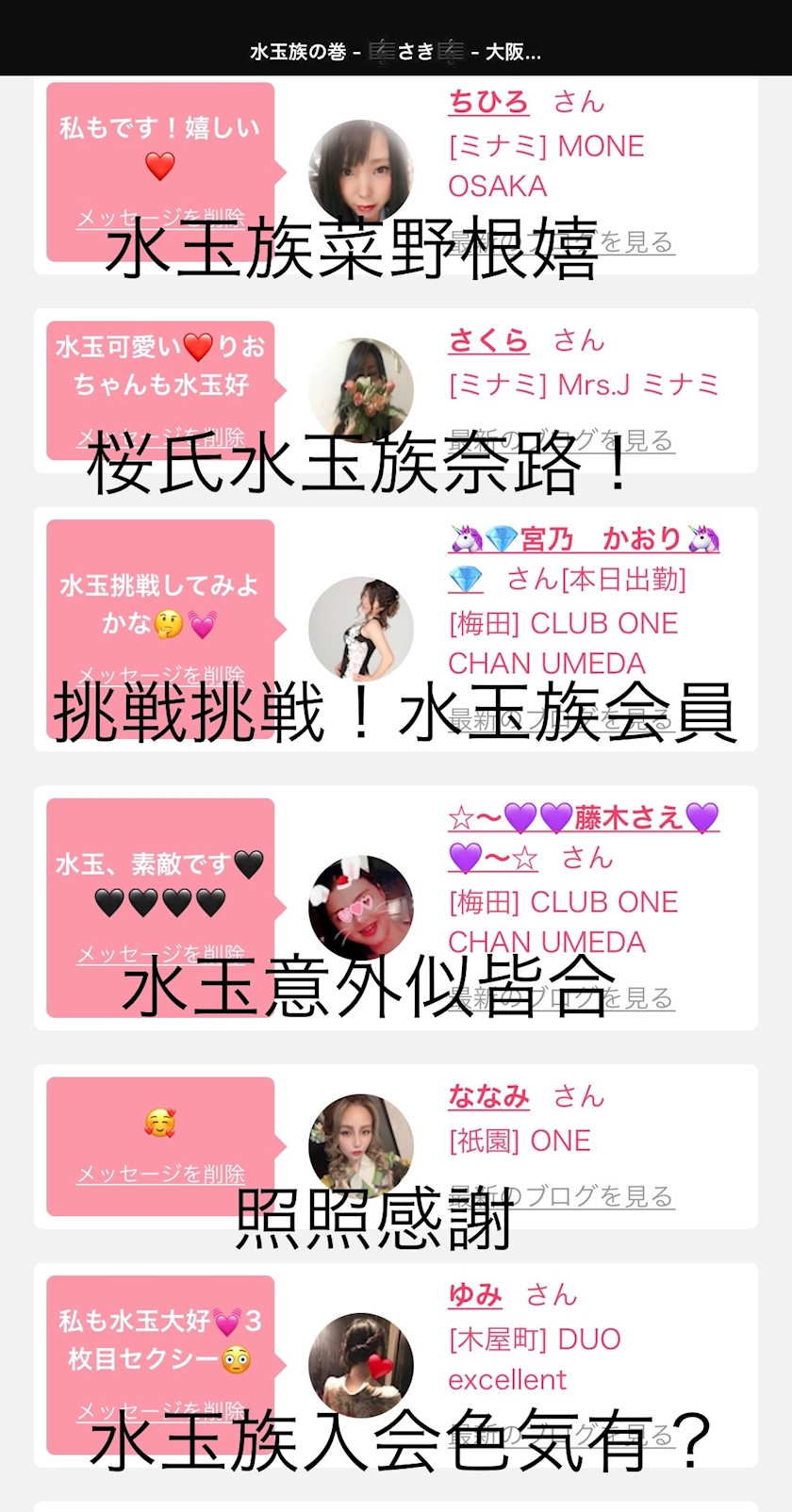The height and width of the screenshot is (1512, 792).
Task: Open ゆみ's profile name link
Action: point(474,1295)
